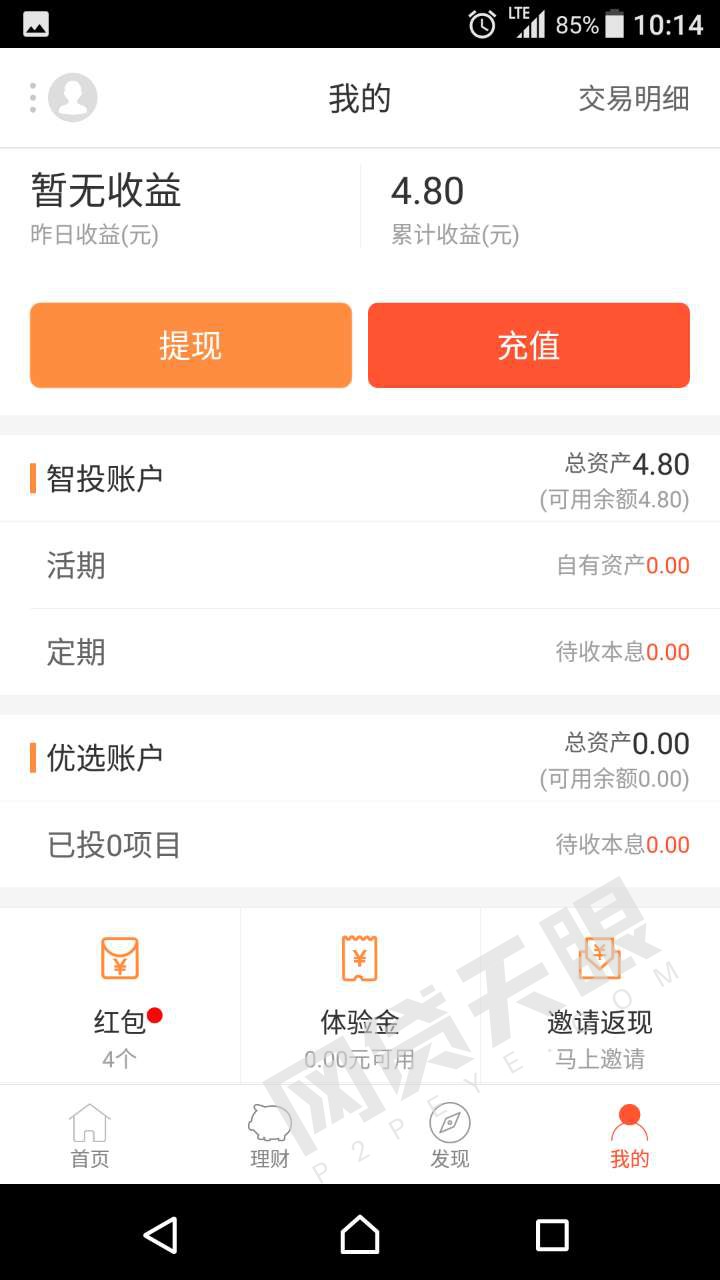
Task: Switch to the 发现 tab
Action: [450, 1136]
